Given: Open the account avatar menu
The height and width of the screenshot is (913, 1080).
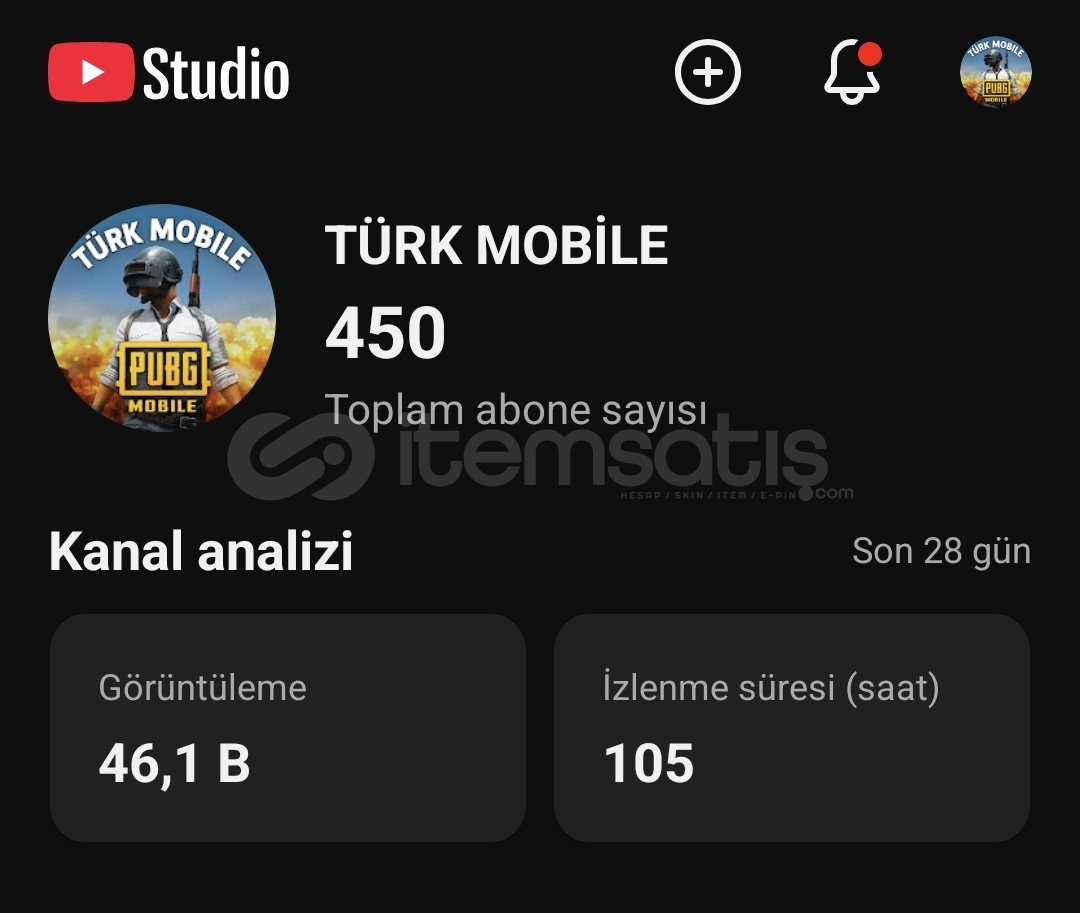Looking at the screenshot, I should coord(995,73).
